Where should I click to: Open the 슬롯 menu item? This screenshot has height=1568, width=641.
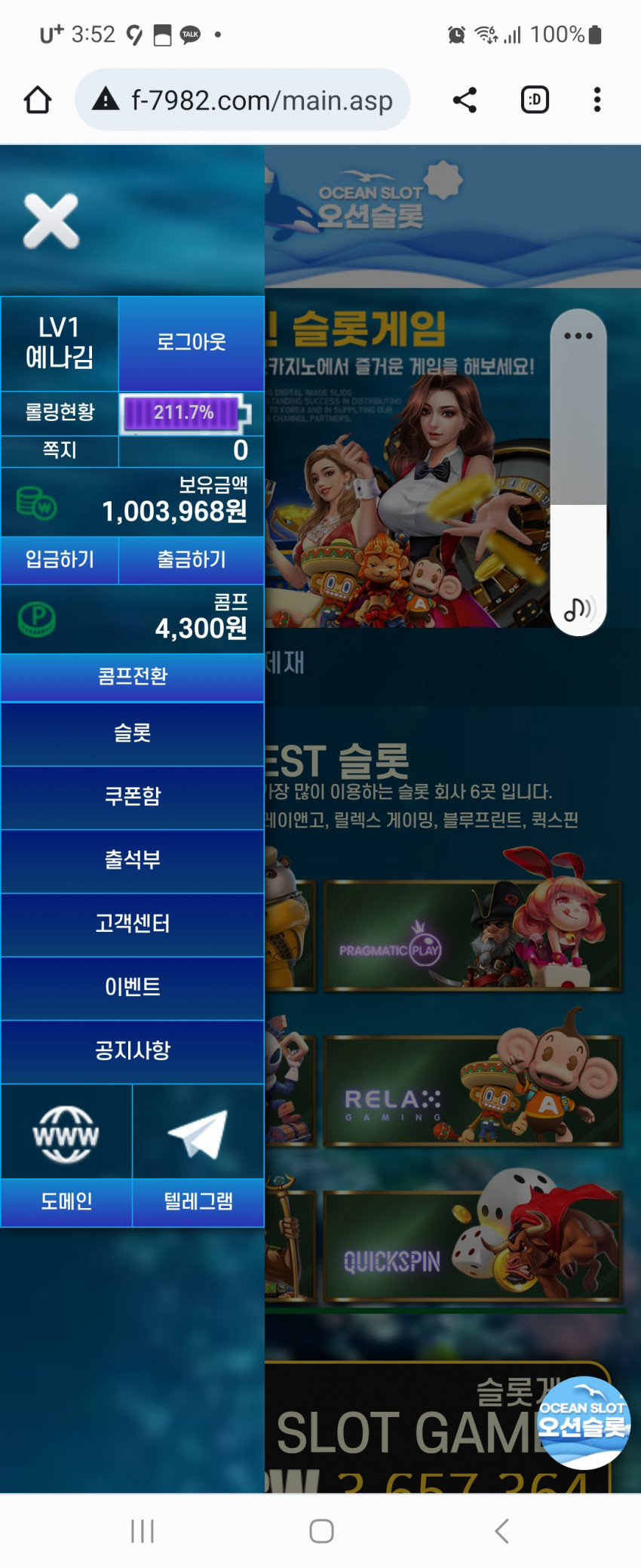click(x=132, y=733)
